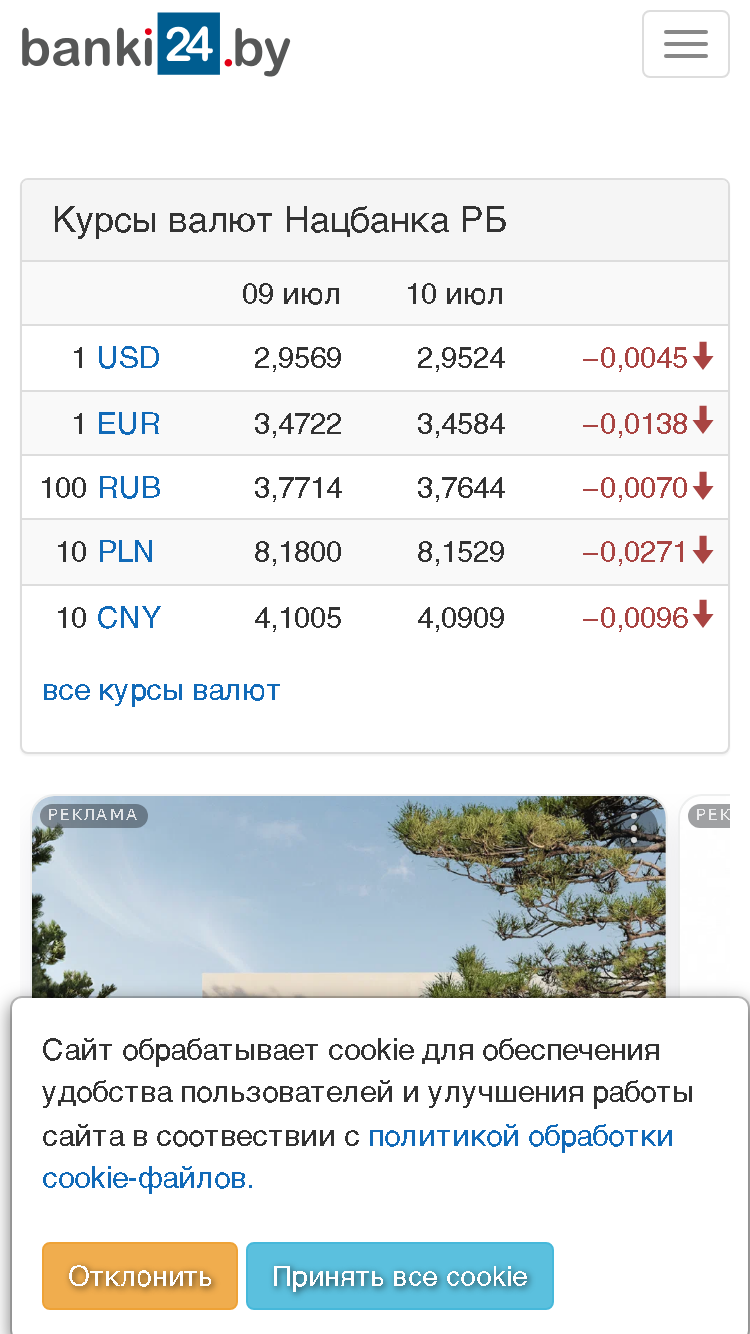Viewport: 750px width, 1334px height.
Task: Go to banki24.by home via logo
Action: point(156,45)
